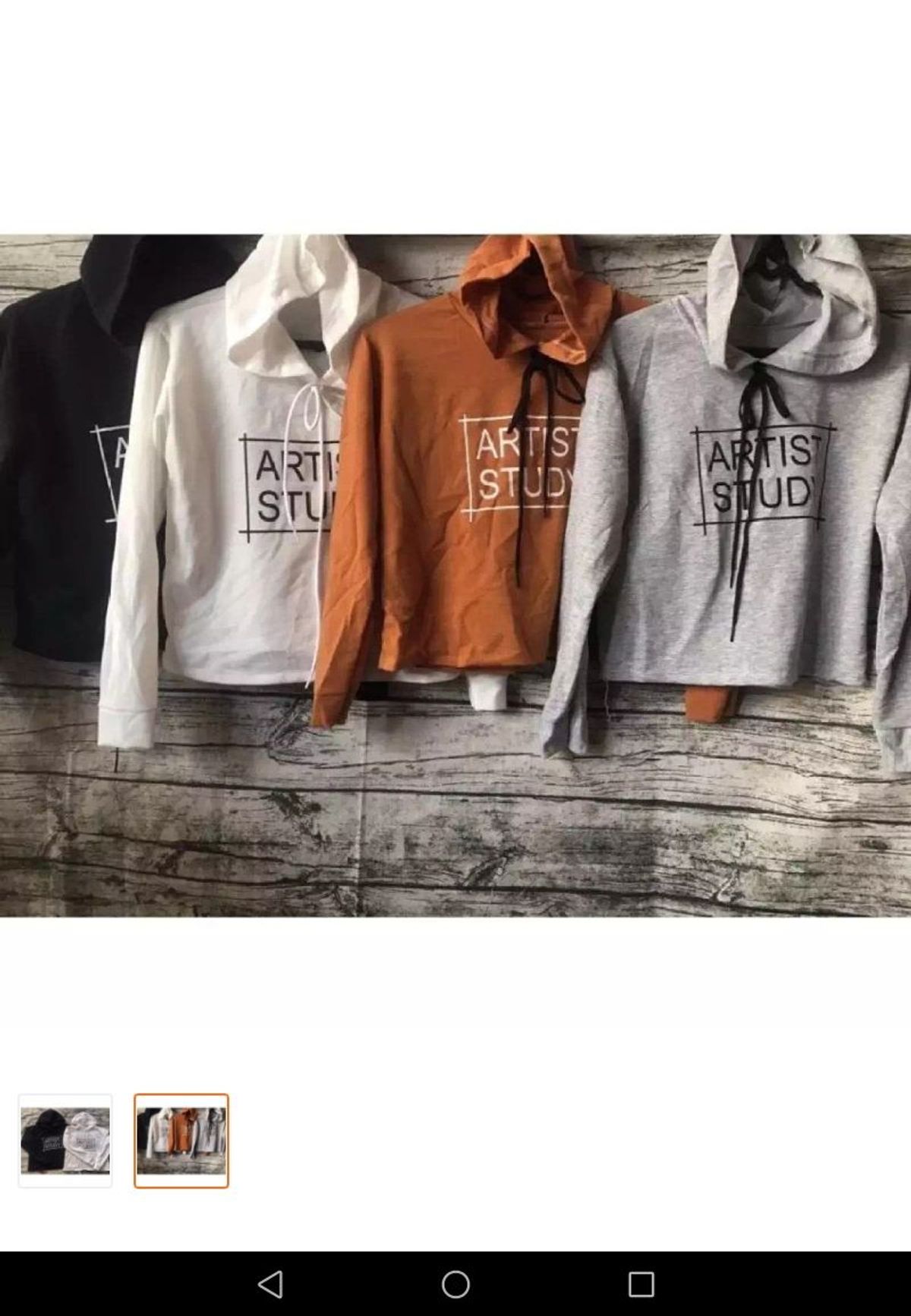Return to the home screen
This screenshot has height=1316, width=911.
[455, 1284]
